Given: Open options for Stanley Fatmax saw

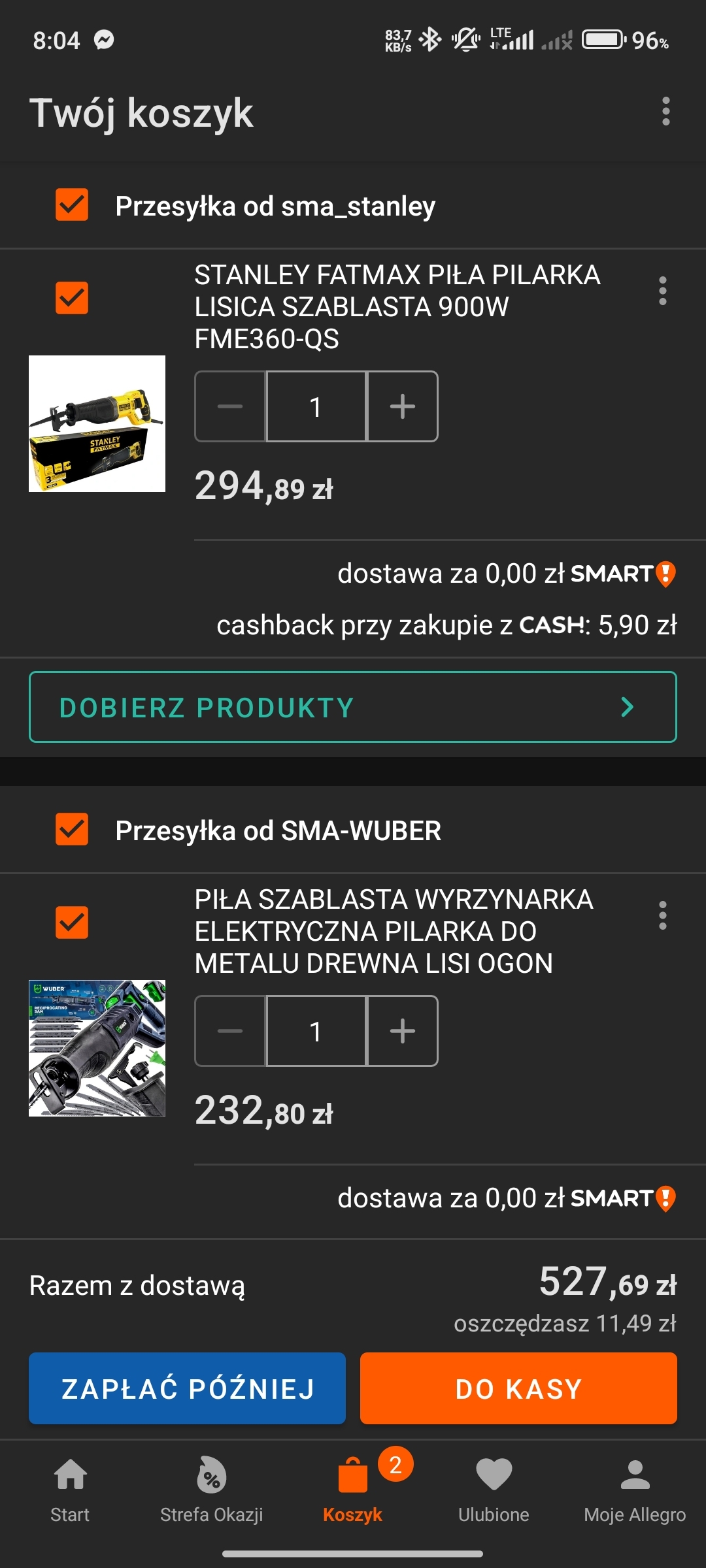Looking at the screenshot, I should pyautogui.click(x=662, y=291).
